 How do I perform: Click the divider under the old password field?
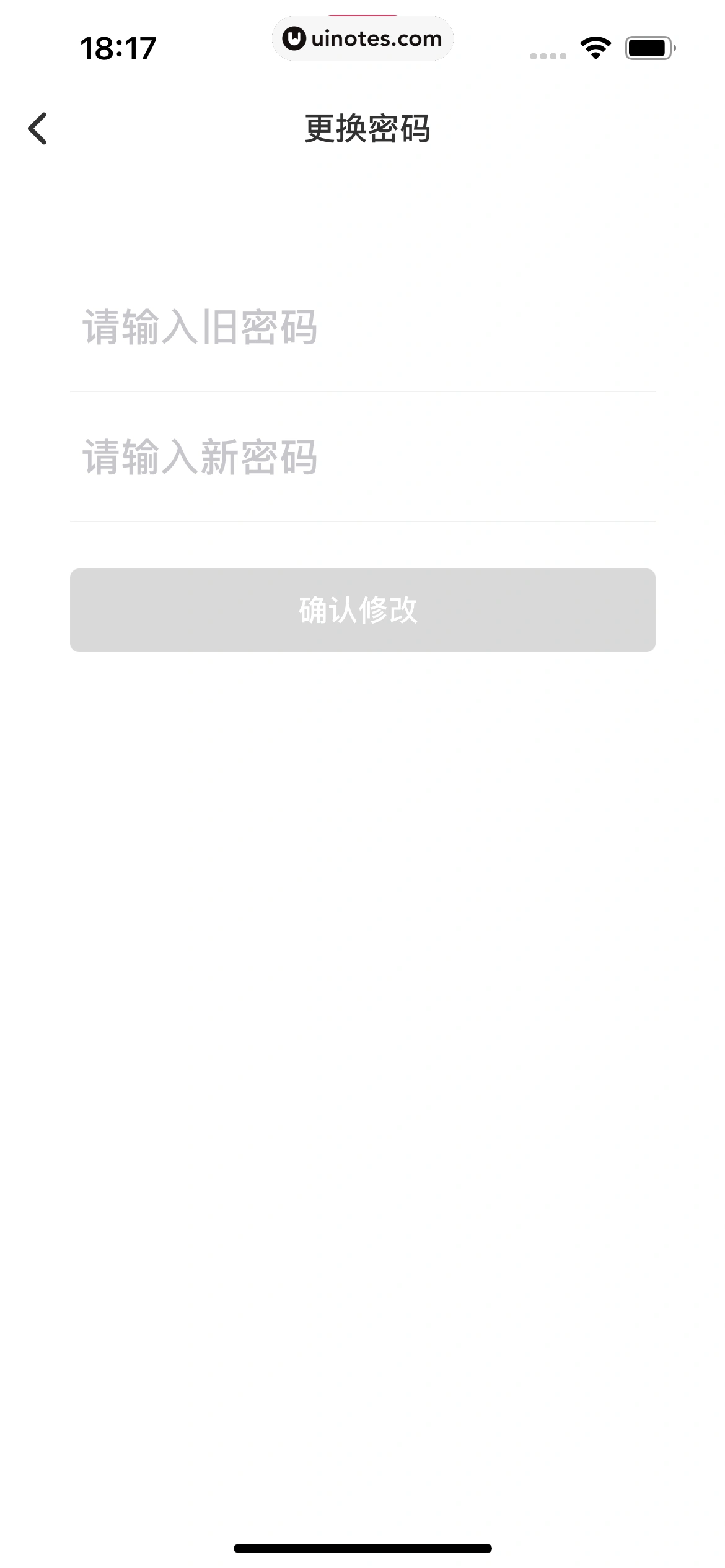362,392
